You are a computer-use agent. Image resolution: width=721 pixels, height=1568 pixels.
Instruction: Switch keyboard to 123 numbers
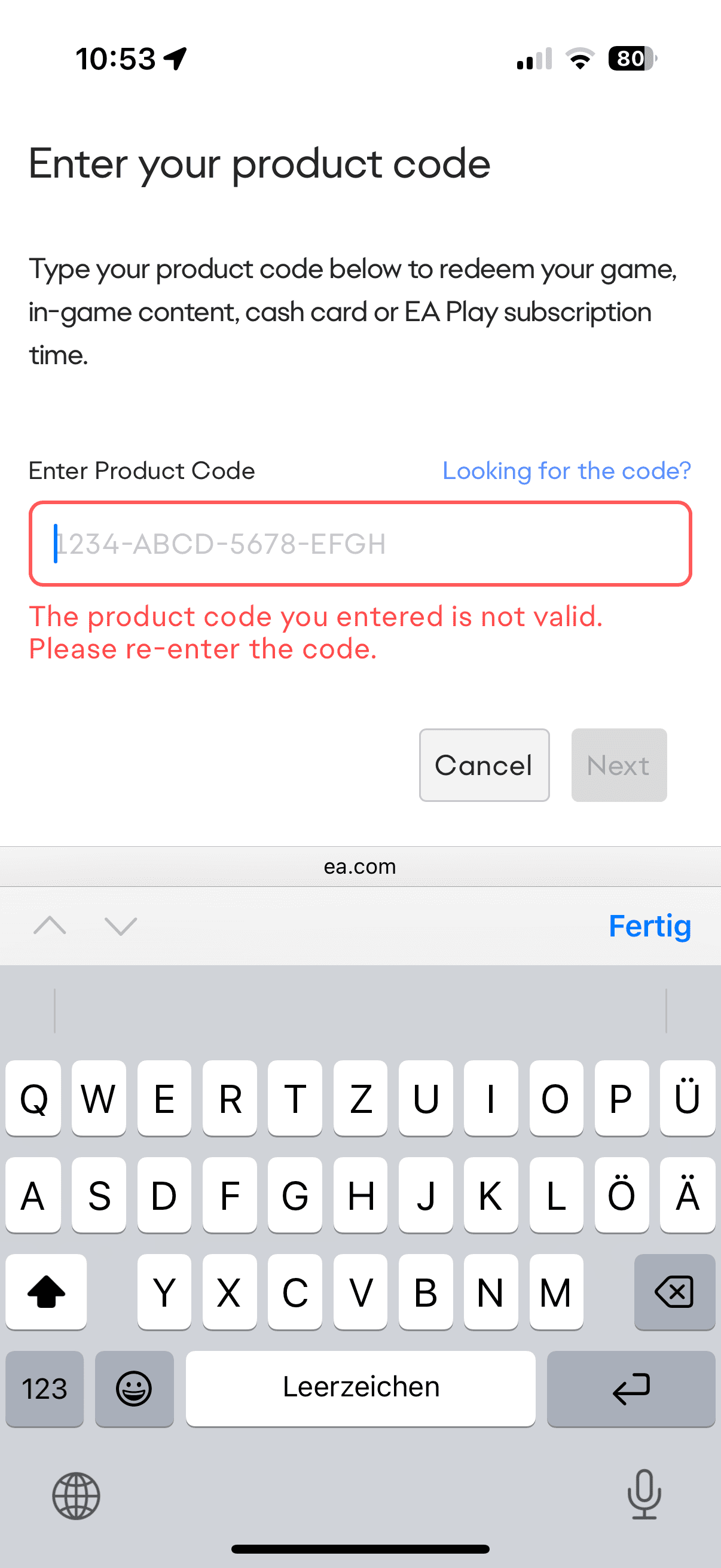tap(44, 1389)
